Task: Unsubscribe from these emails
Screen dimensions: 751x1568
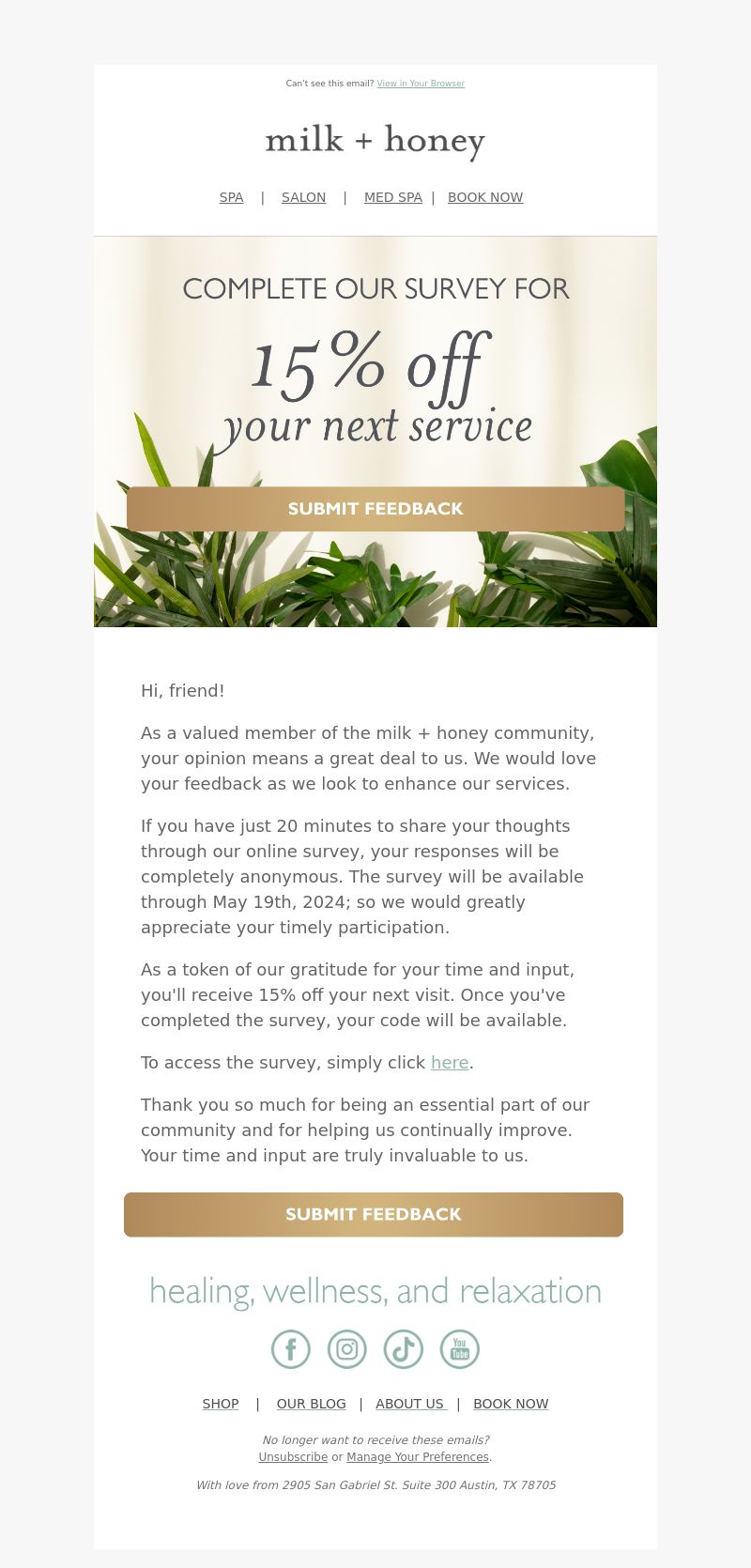Action: 293,1457
